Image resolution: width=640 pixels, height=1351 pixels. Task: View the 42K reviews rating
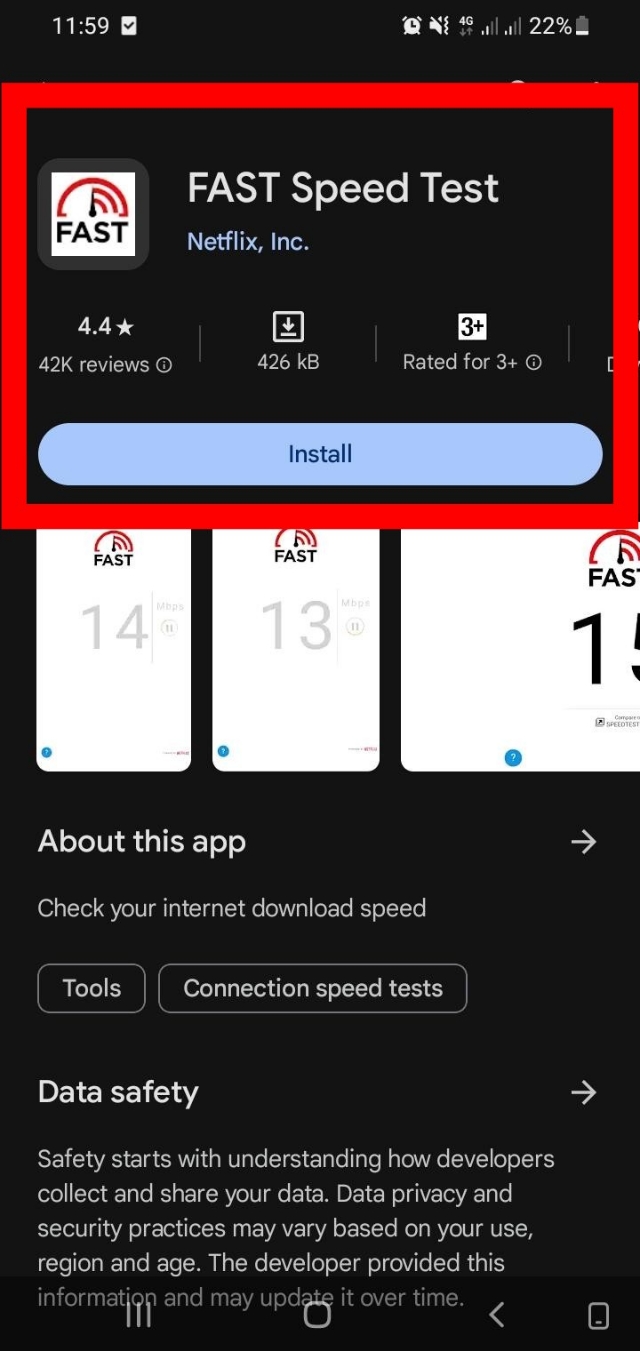(x=105, y=345)
